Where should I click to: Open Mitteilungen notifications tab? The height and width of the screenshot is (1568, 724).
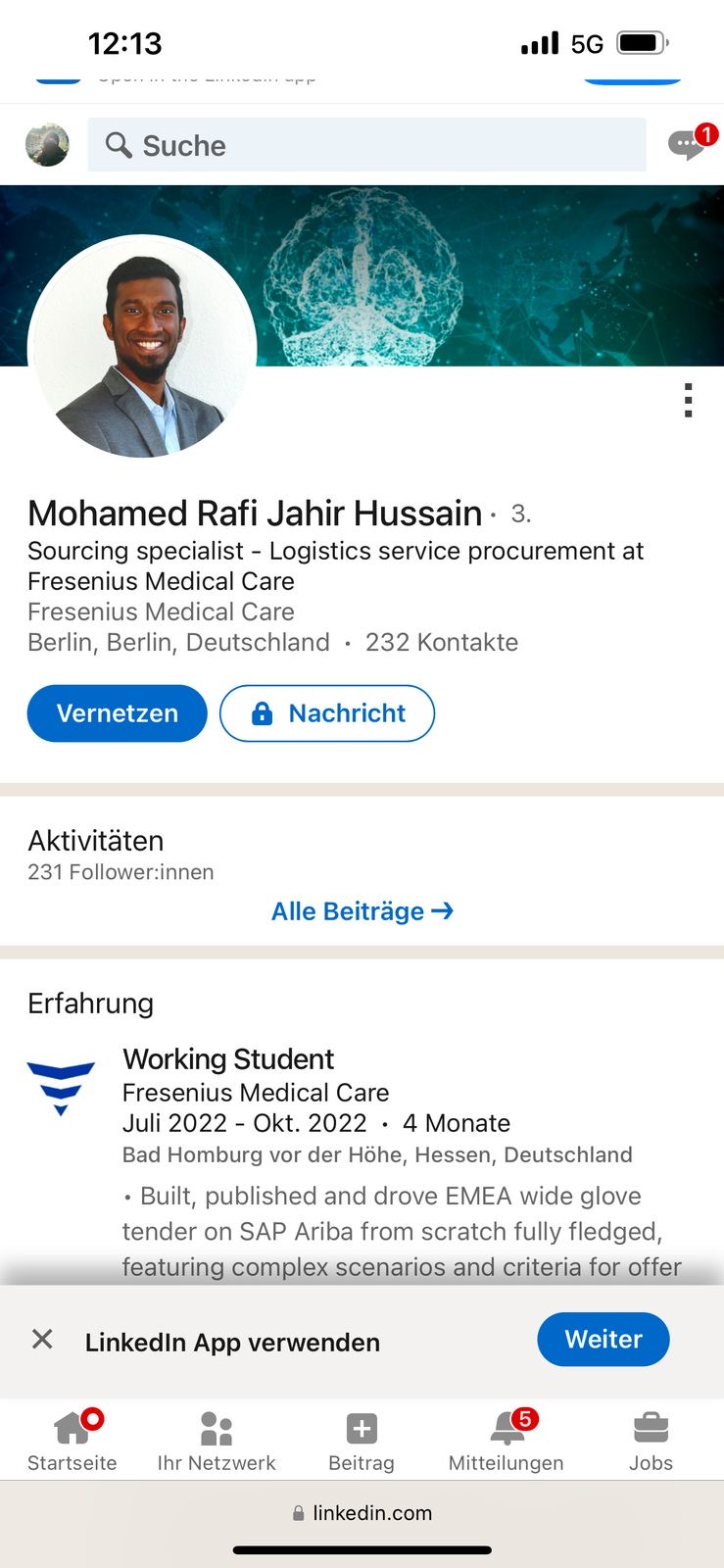pos(507,1441)
